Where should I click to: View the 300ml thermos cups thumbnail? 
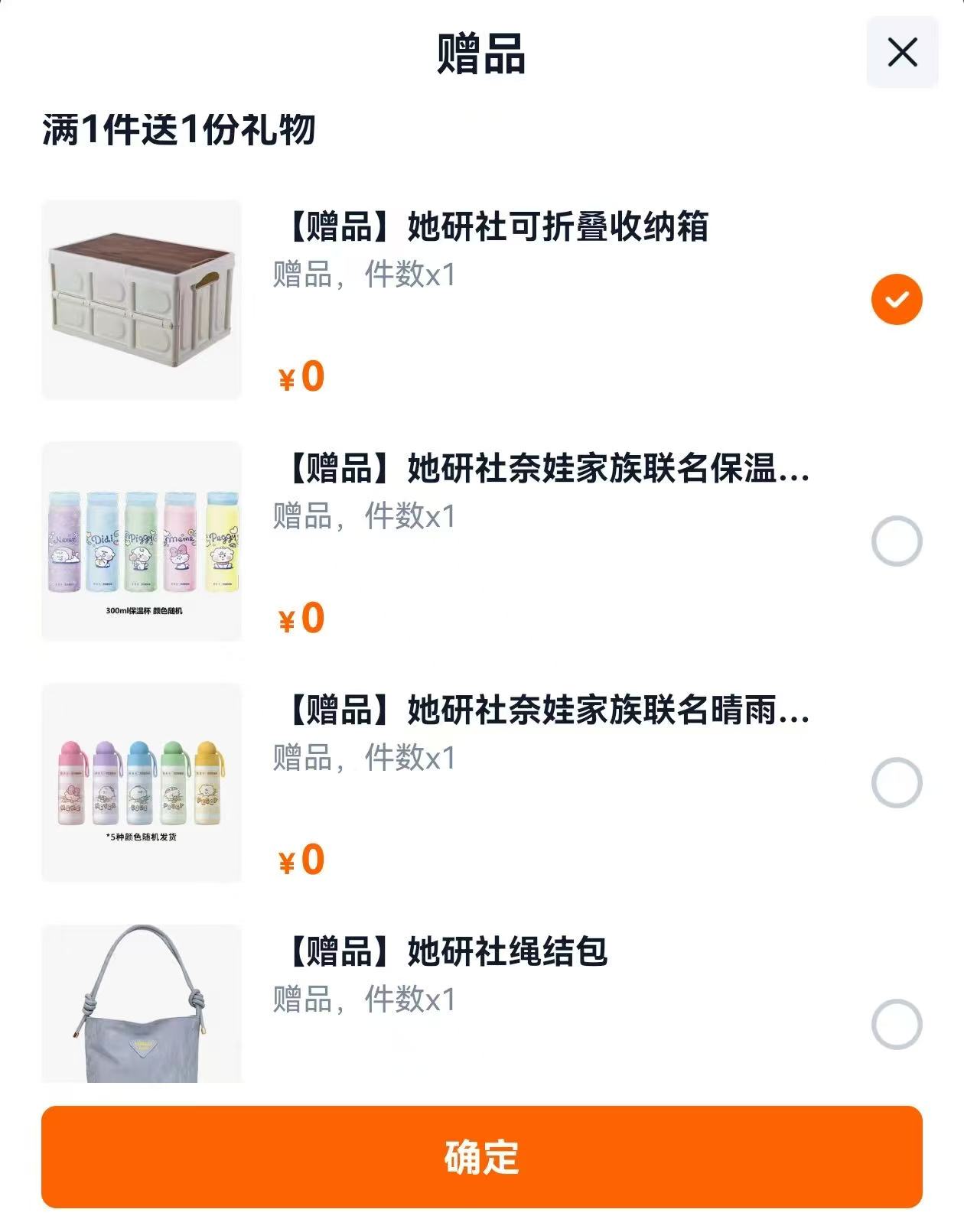141,539
